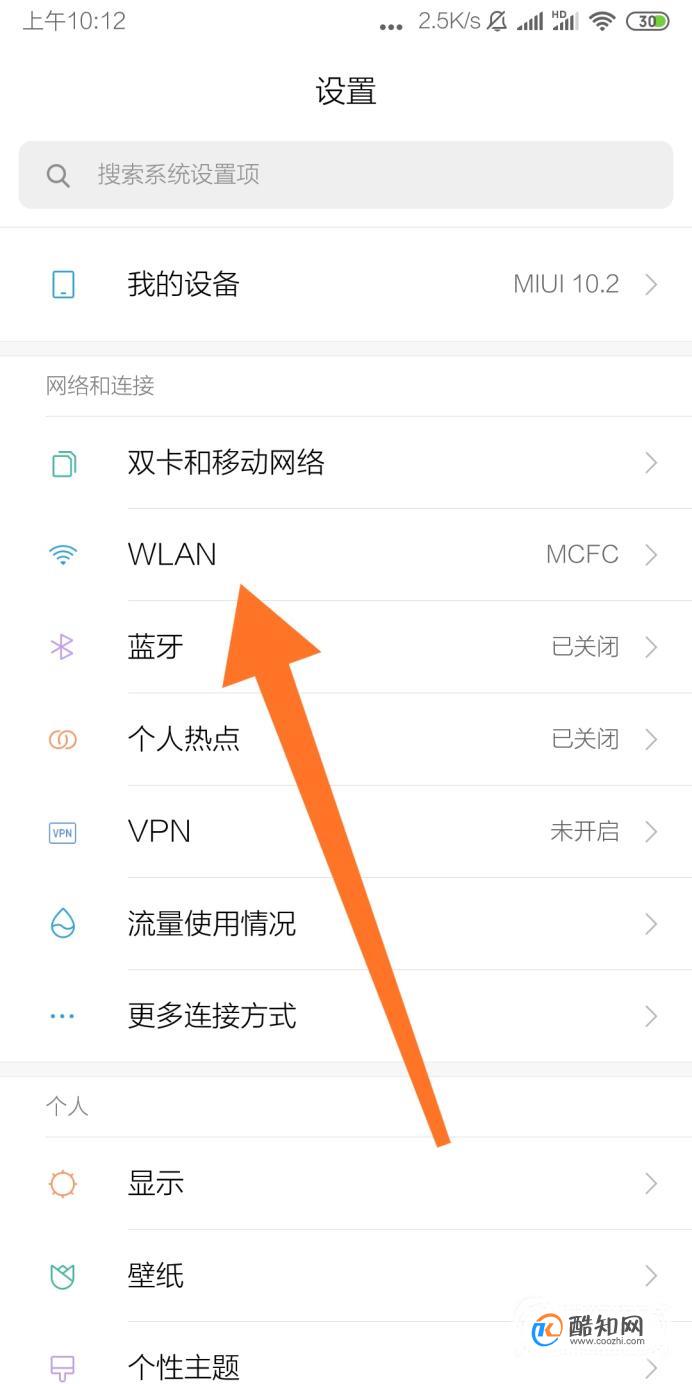Image resolution: width=692 pixels, height=1384 pixels.
Task: Tap the search system settings field
Action: point(345,175)
